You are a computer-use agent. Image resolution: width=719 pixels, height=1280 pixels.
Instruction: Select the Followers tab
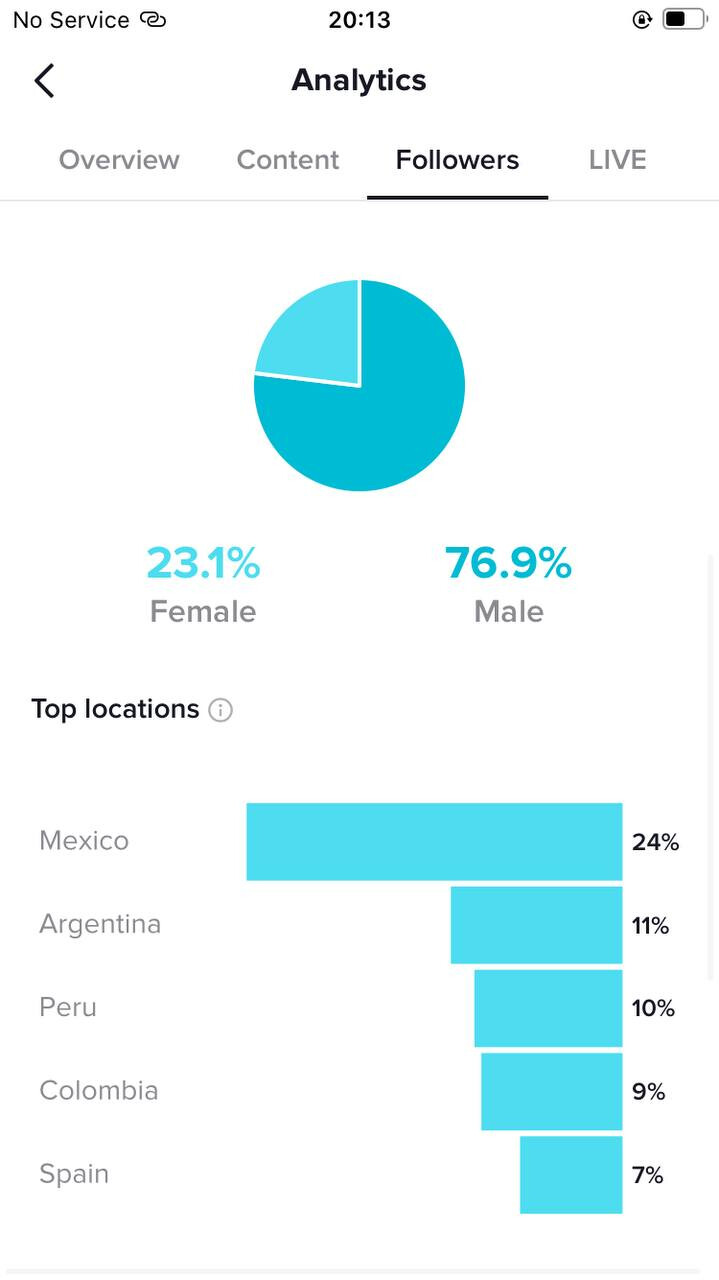point(457,160)
